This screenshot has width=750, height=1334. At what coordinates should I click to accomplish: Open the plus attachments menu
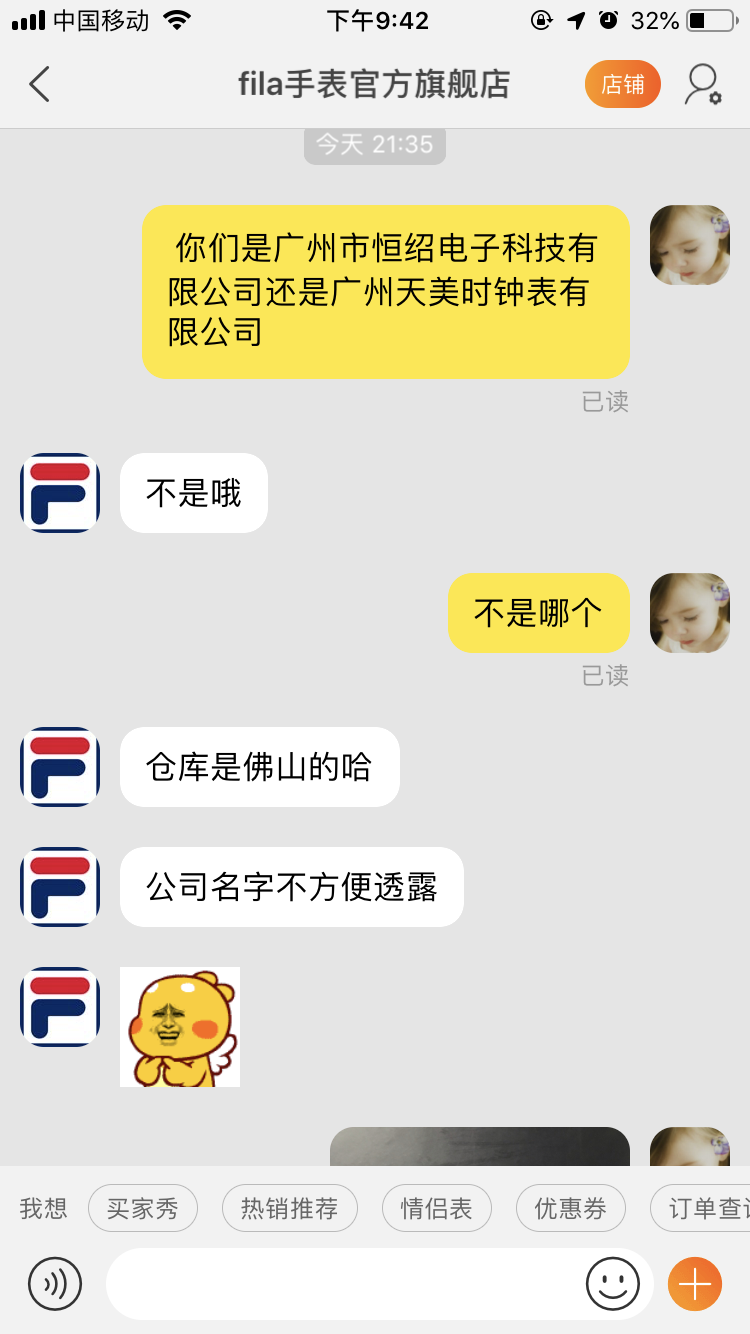tap(694, 1283)
